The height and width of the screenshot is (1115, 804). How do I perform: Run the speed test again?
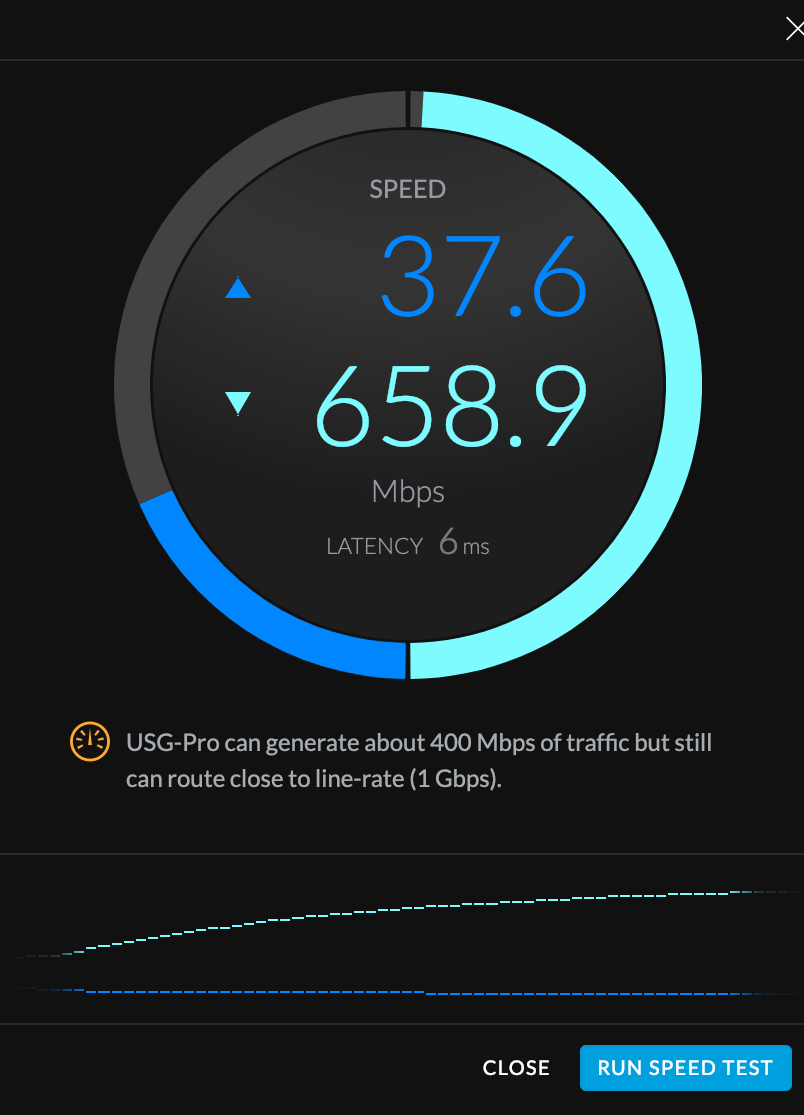(x=685, y=1068)
